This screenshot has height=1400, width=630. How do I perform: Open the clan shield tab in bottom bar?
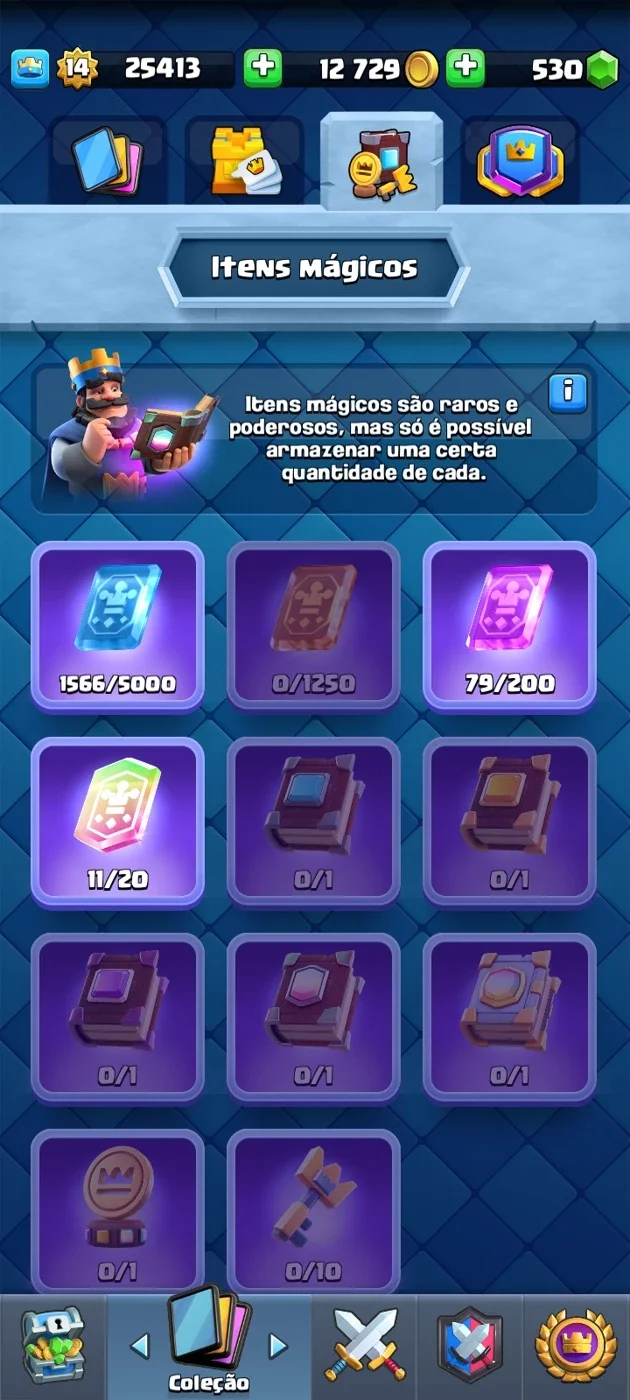(x=470, y=1347)
